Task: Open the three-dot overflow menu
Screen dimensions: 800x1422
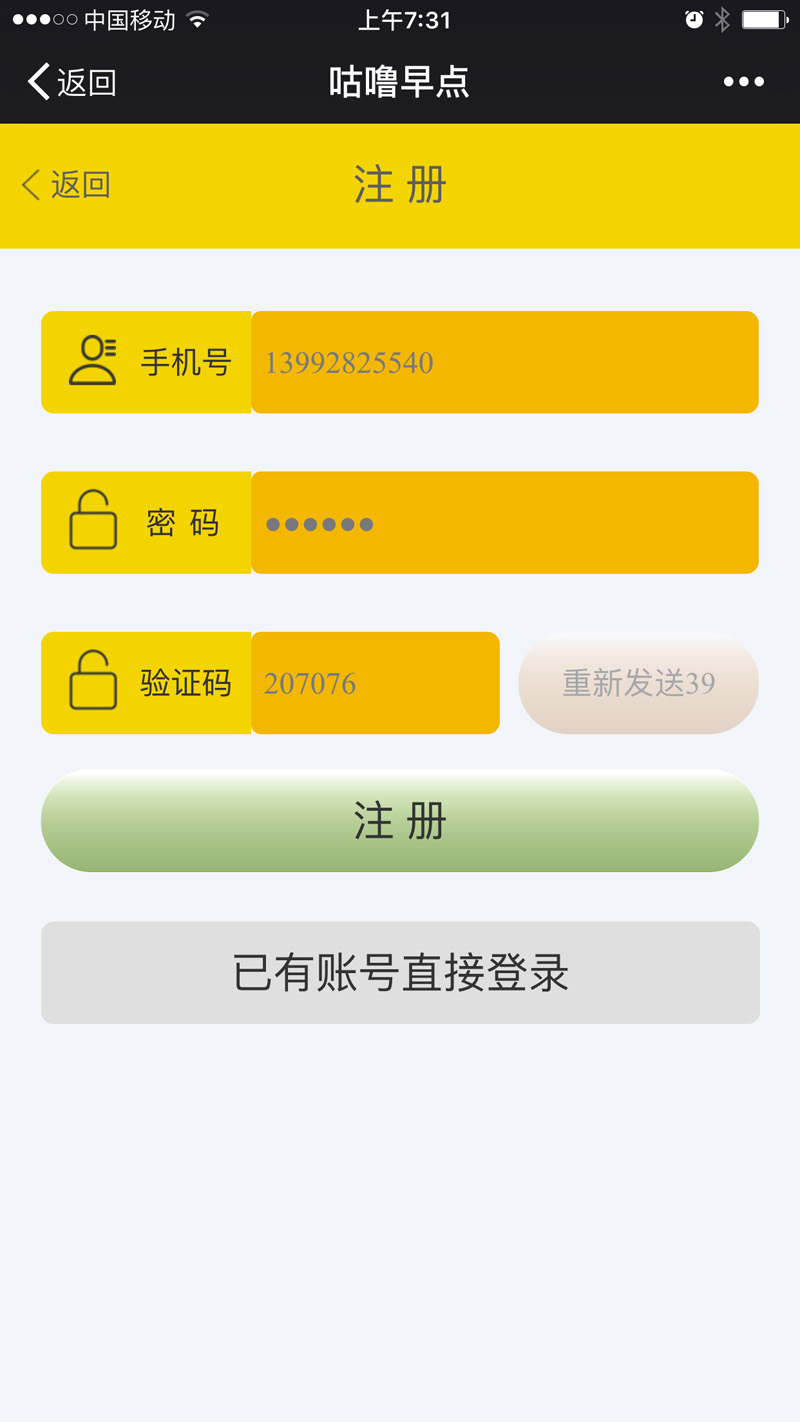Action: 743,82
